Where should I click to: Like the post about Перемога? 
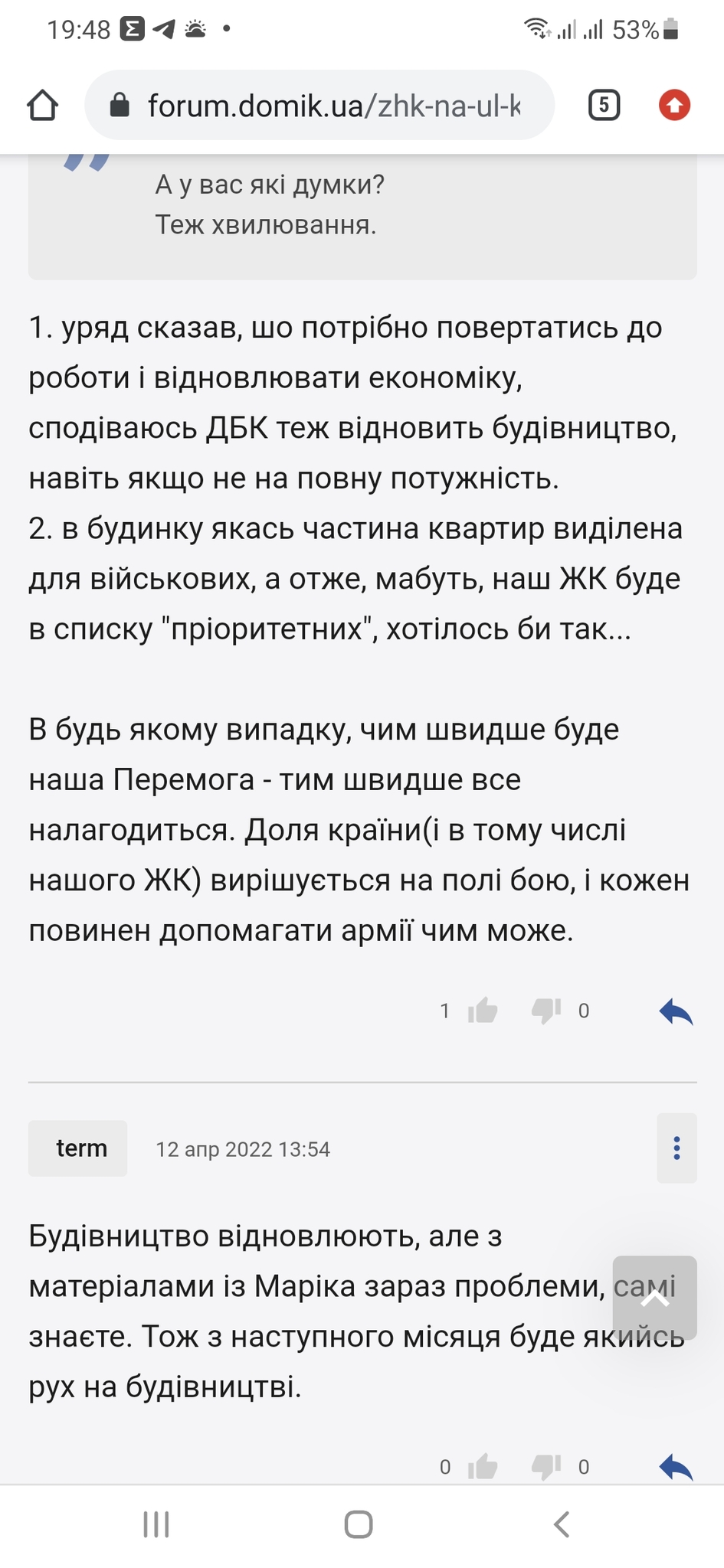pos(483,1011)
